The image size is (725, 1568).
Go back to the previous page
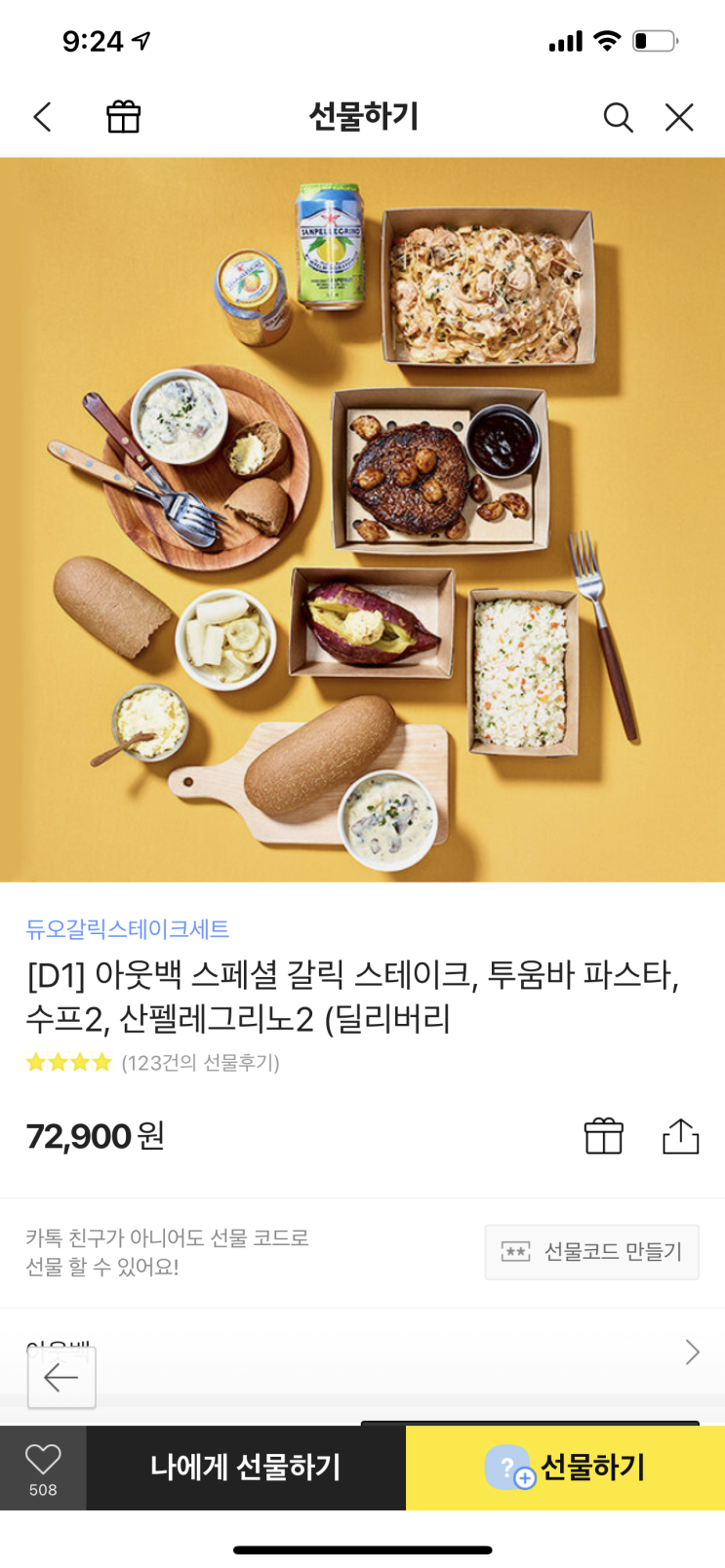pos(42,118)
